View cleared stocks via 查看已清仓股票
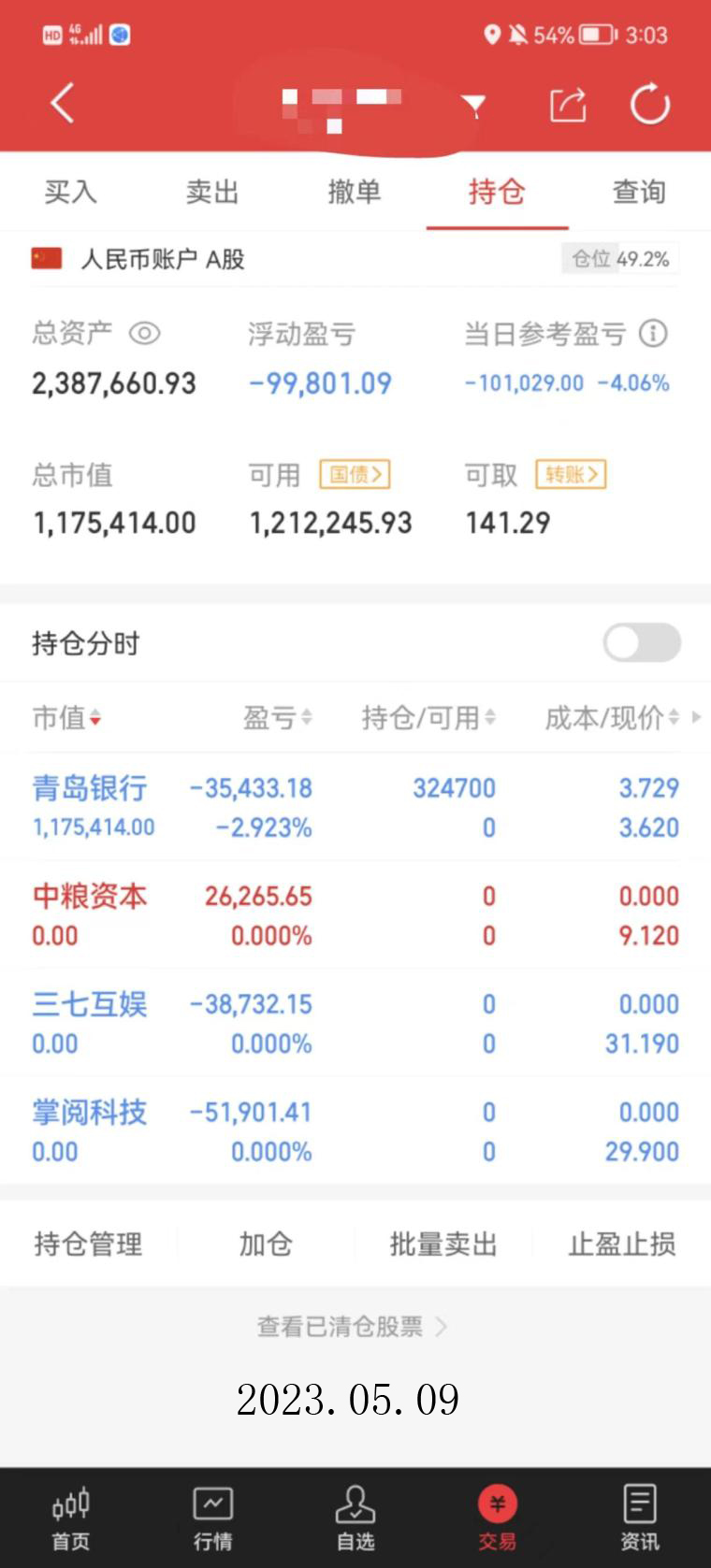 [352, 1326]
